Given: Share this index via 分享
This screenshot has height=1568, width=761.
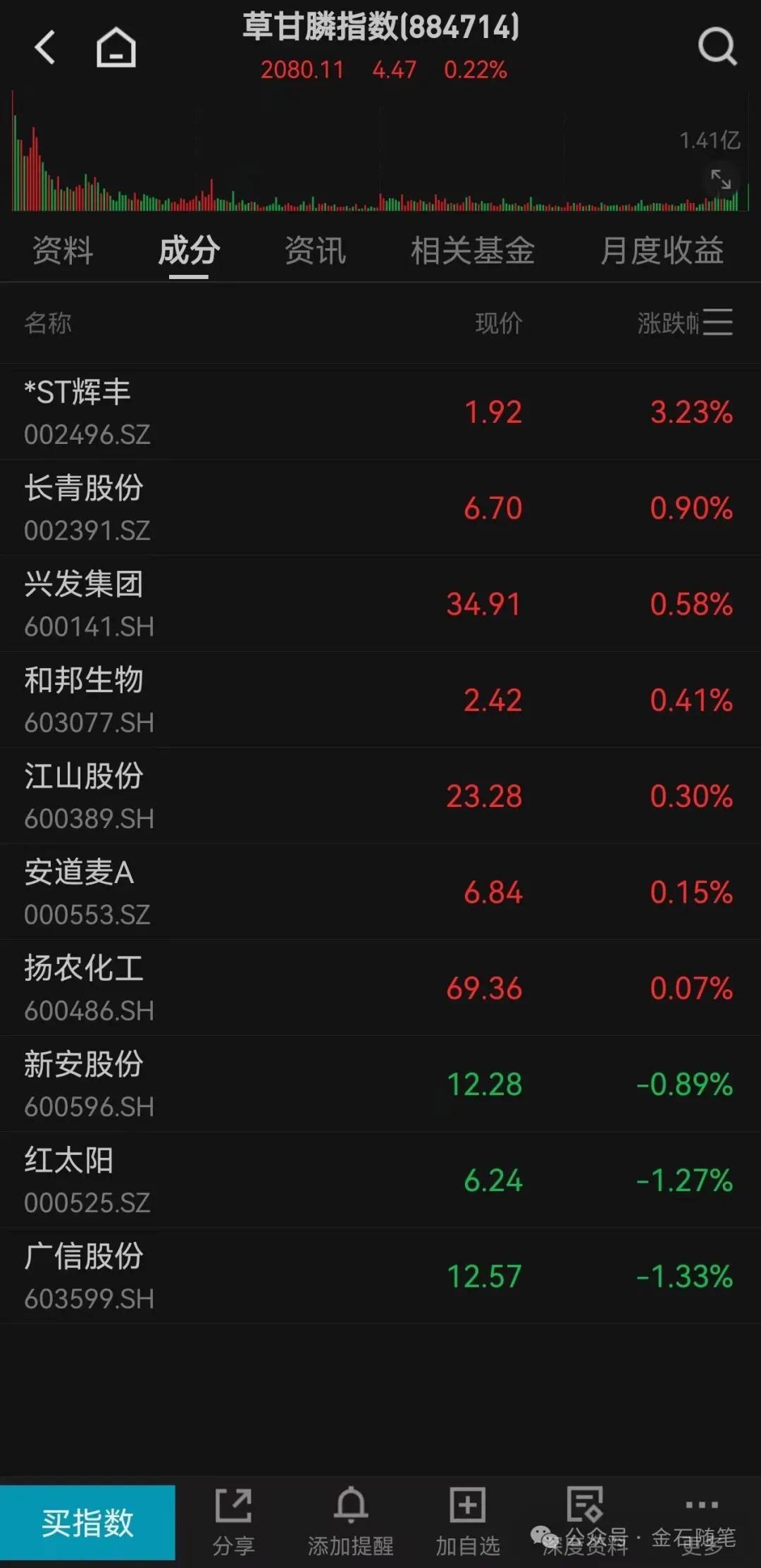Looking at the screenshot, I should (x=233, y=1522).
